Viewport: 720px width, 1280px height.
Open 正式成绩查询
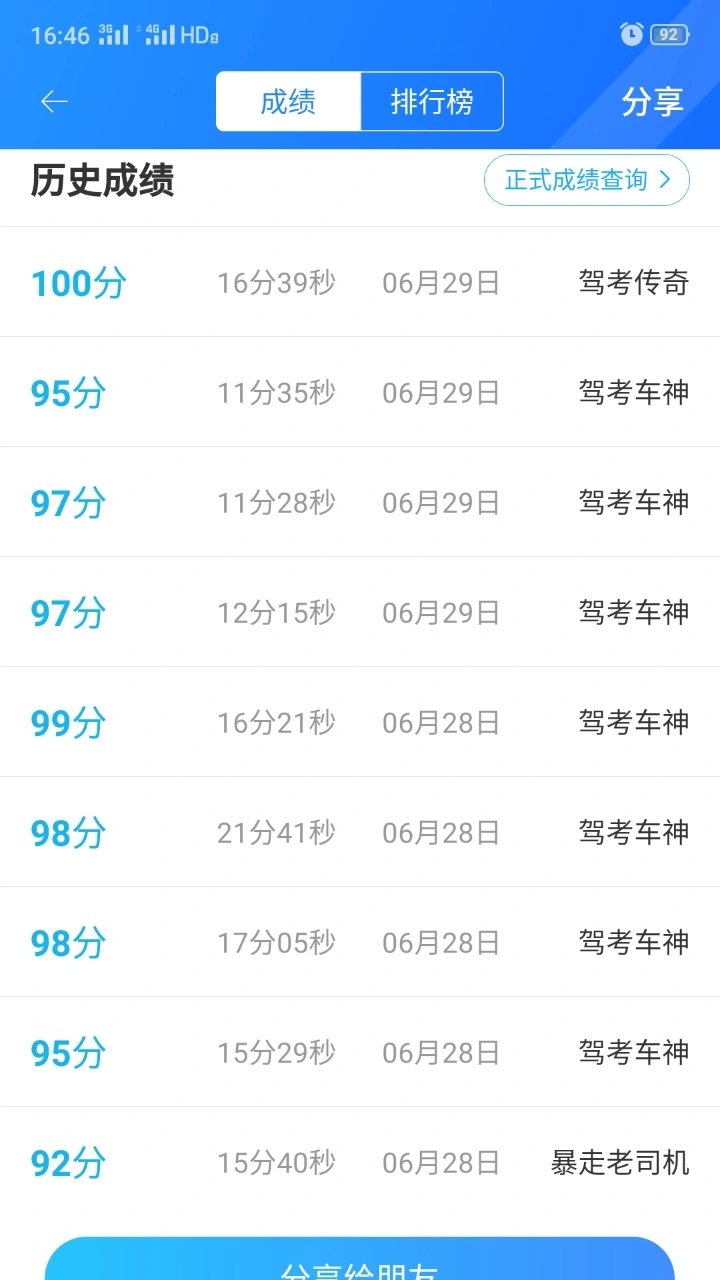(587, 180)
